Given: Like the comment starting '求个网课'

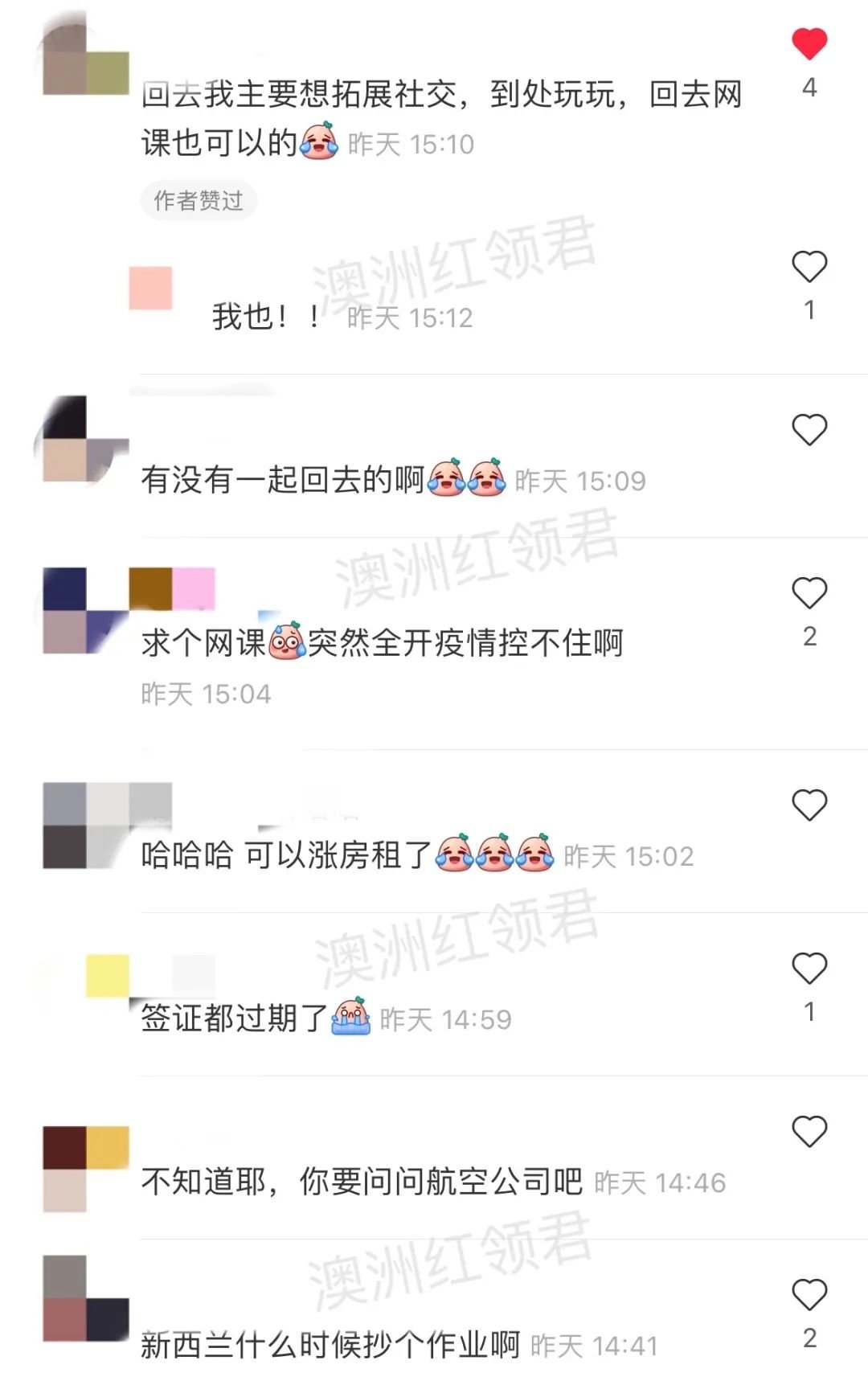Looking at the screenshot, I should (809, 594).
